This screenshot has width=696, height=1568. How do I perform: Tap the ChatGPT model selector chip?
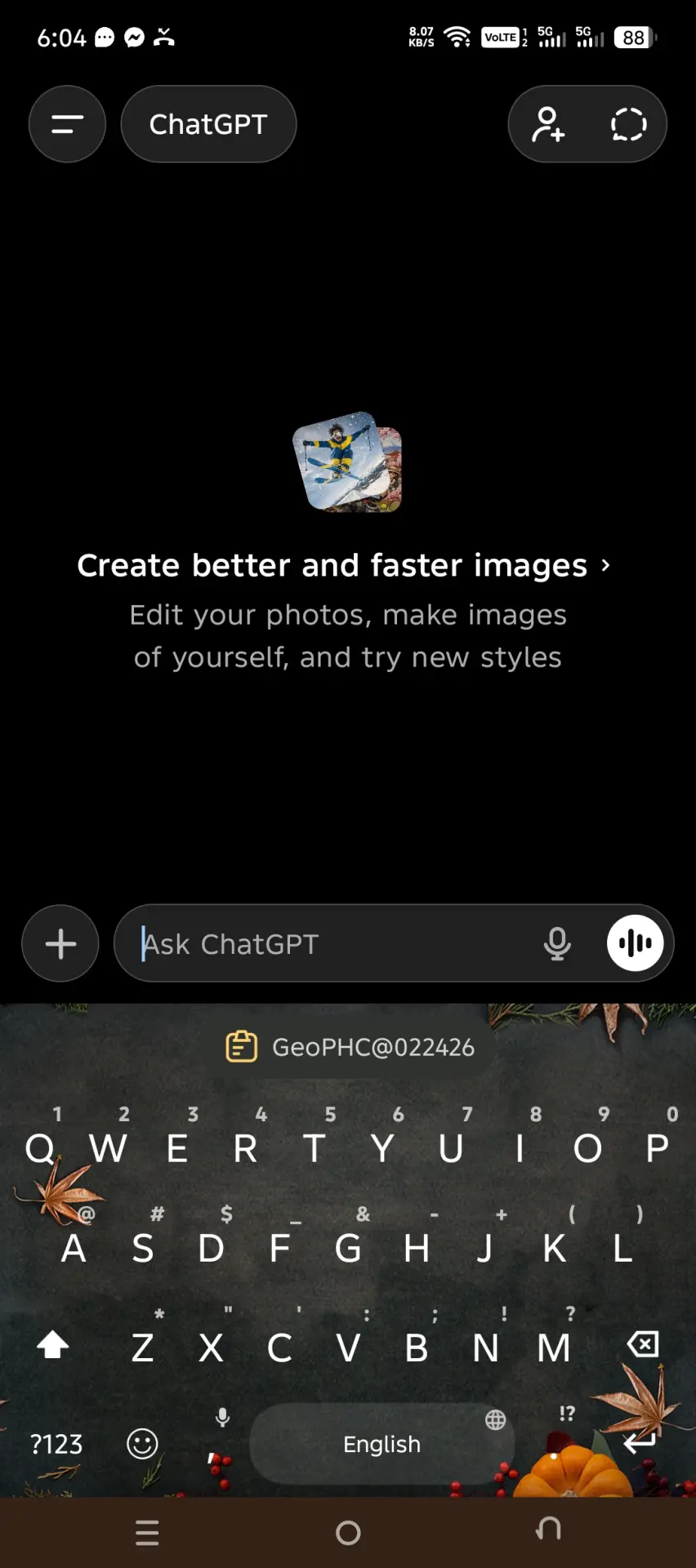pyautogui.click(x=208, y=124)
